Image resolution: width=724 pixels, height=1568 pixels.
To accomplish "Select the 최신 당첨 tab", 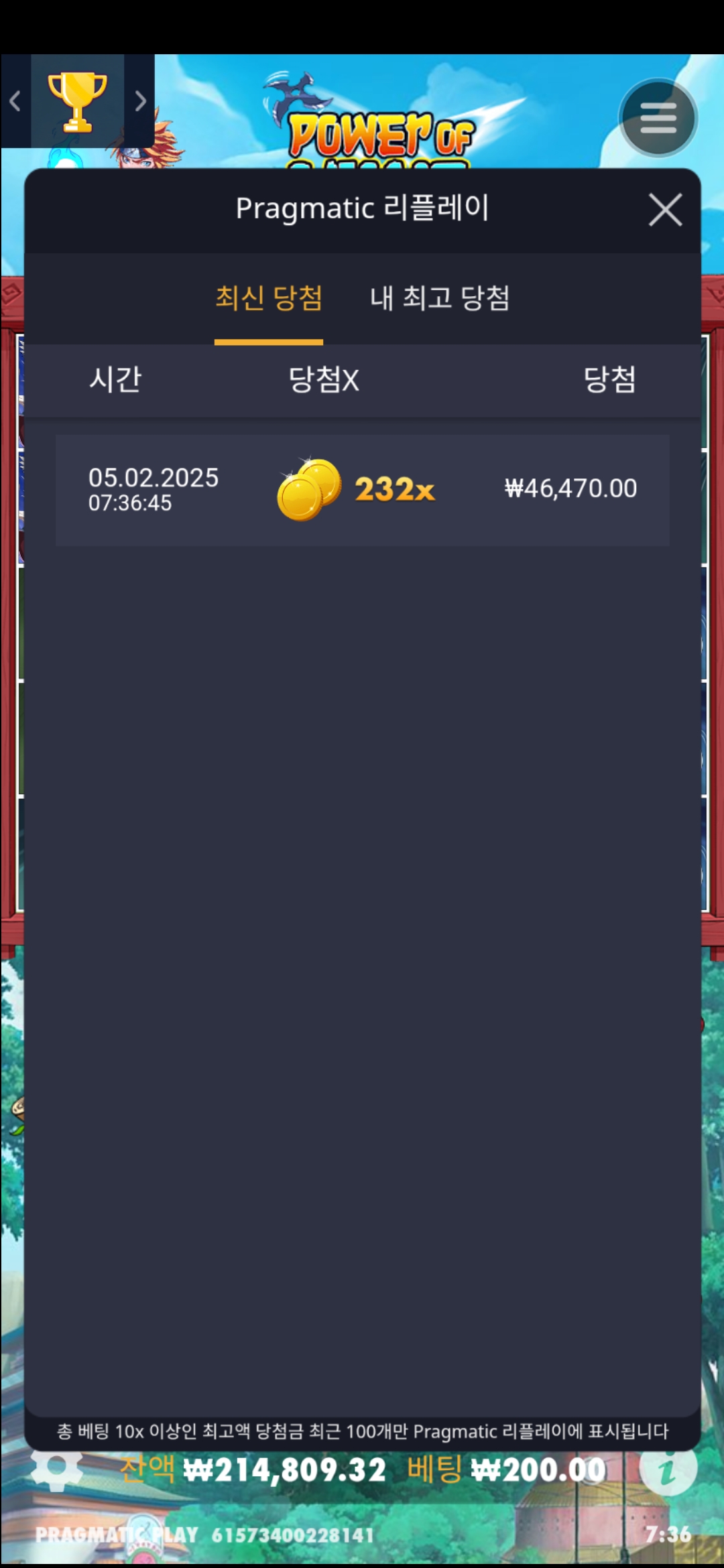I will [269, 298].
